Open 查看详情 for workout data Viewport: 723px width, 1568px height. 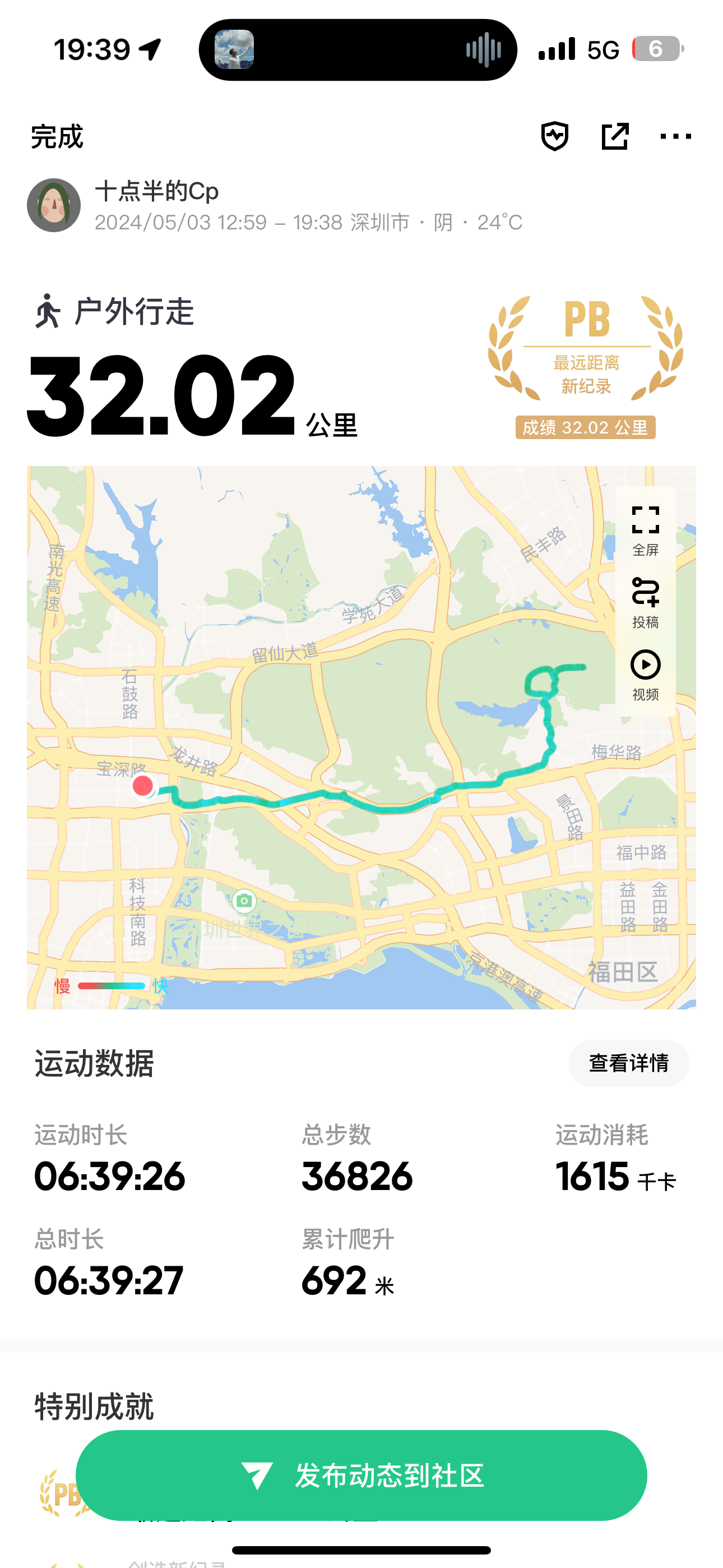[x=628, y=1063]
